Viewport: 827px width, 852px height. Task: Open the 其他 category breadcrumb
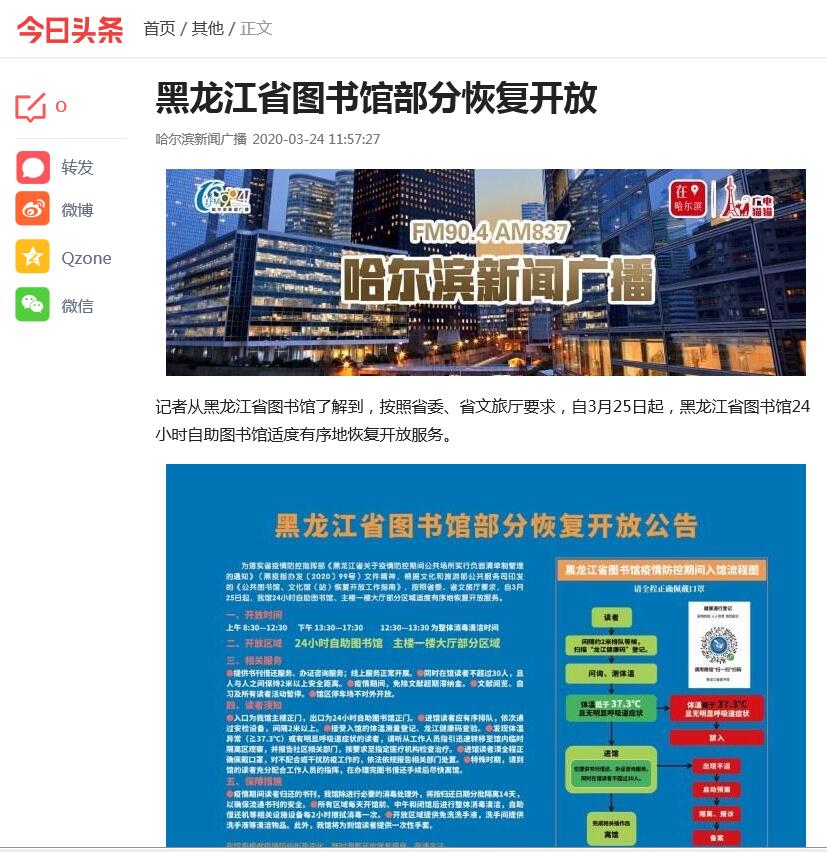[207, 28]
